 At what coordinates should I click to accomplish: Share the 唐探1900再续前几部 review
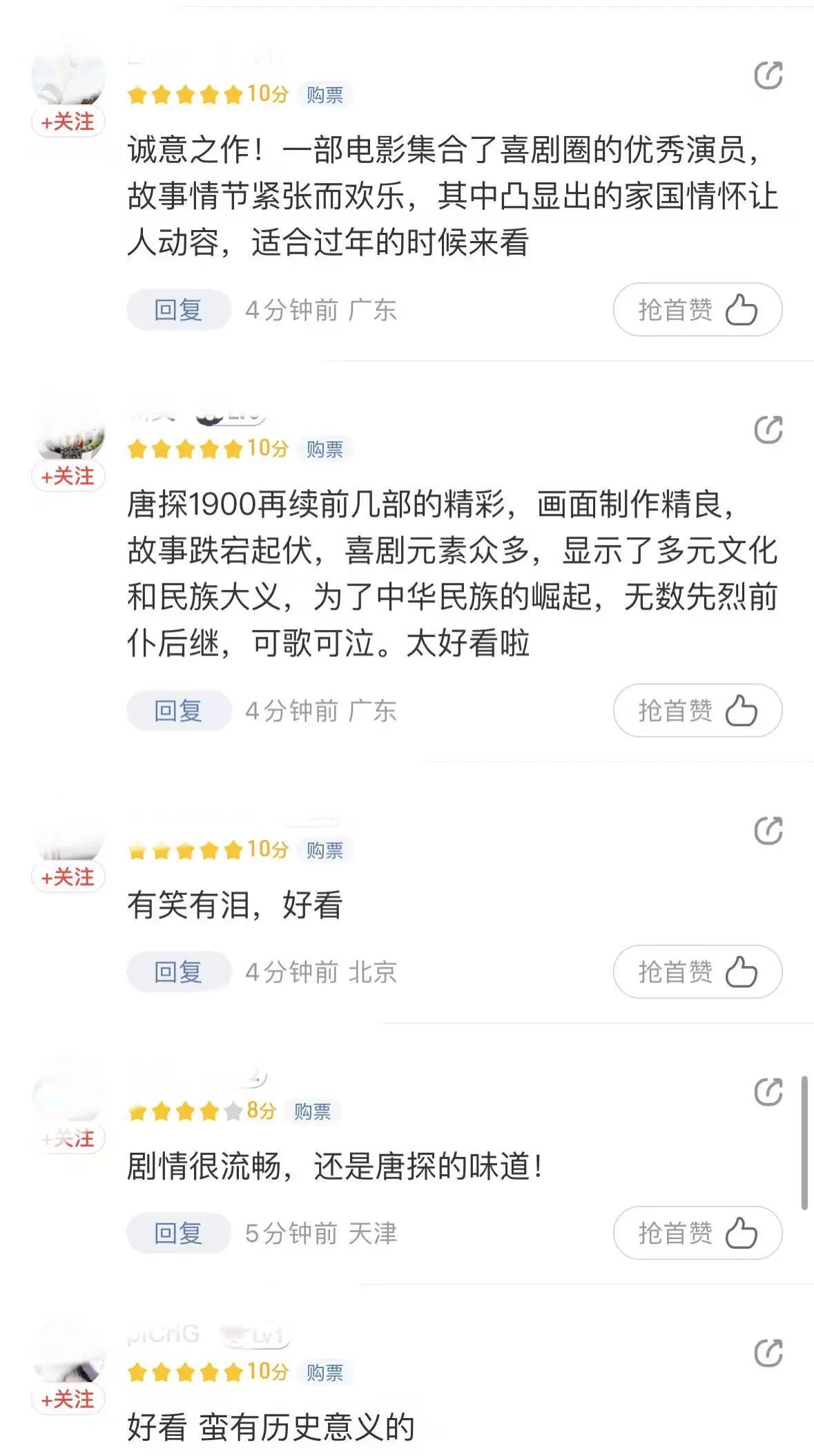[x=768, y=430]
